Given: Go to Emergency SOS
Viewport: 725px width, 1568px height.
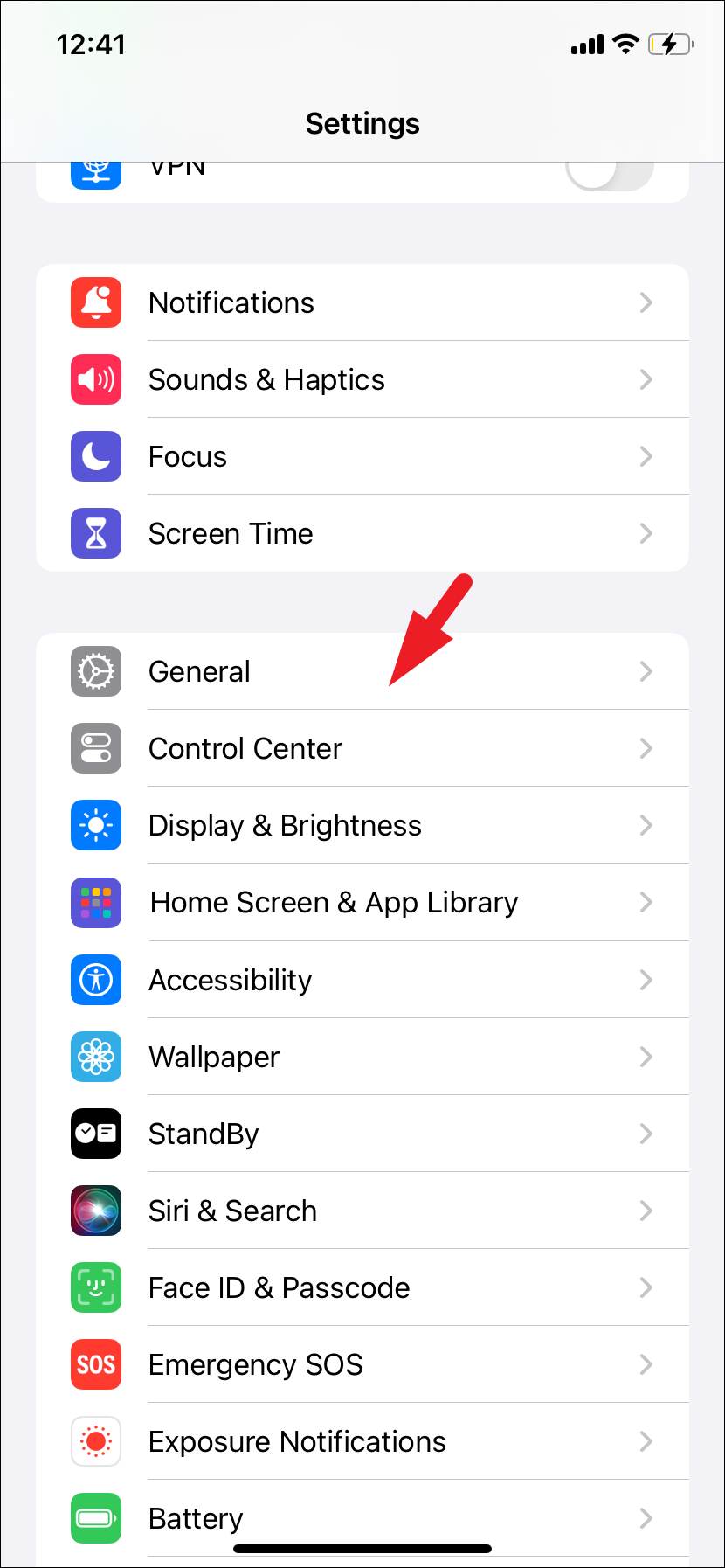Looking at the screenshot, I should pos(362,1364).
